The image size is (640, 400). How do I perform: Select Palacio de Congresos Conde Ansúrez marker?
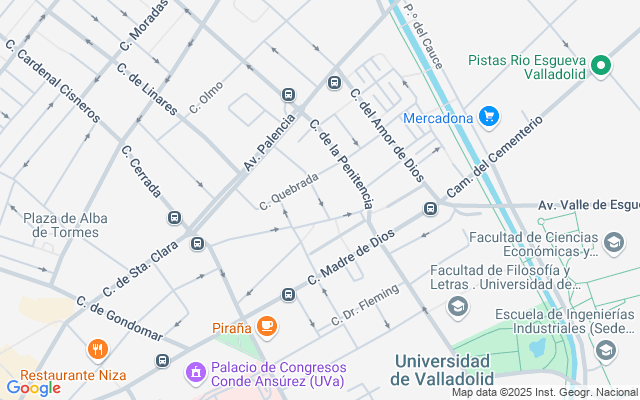click(x=196, y=374)
